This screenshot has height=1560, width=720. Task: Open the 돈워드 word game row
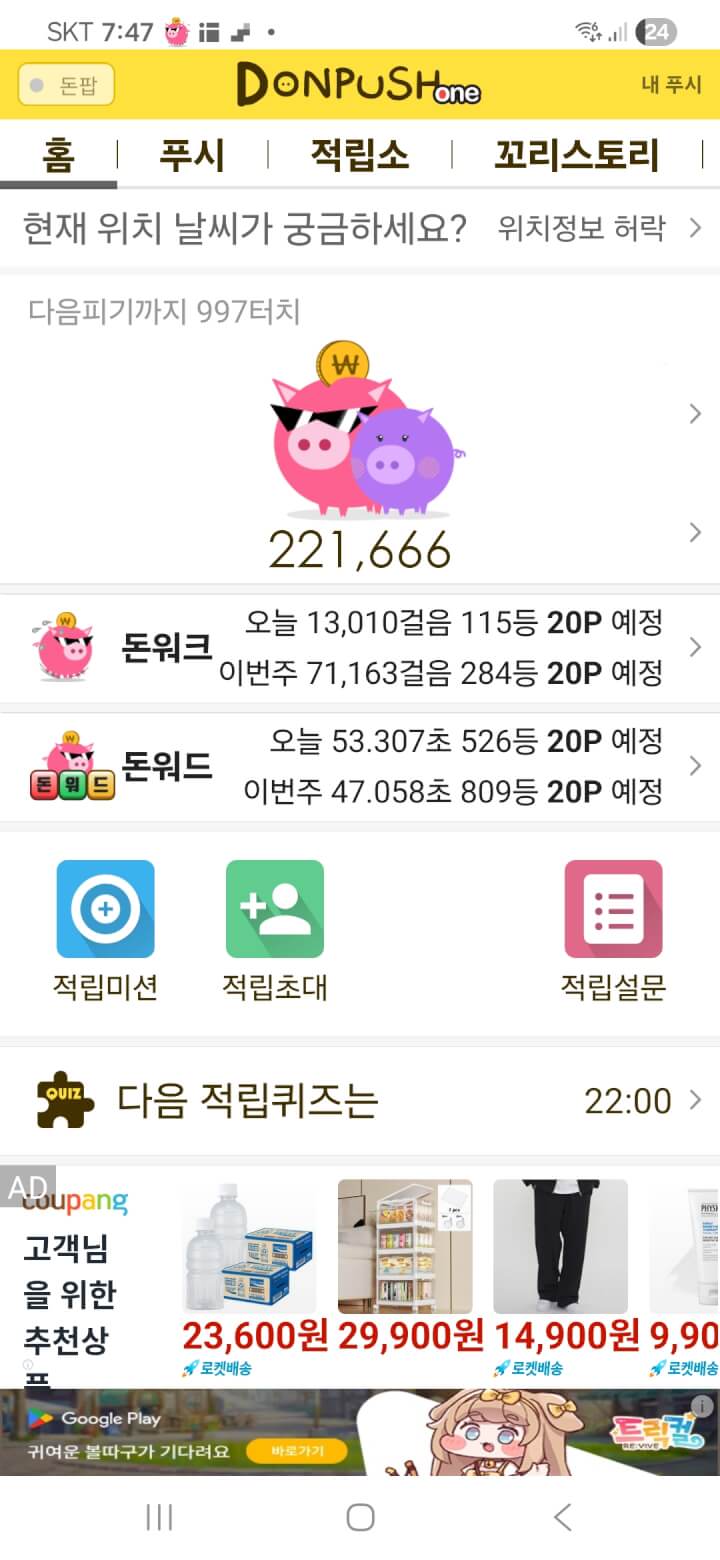360,767
